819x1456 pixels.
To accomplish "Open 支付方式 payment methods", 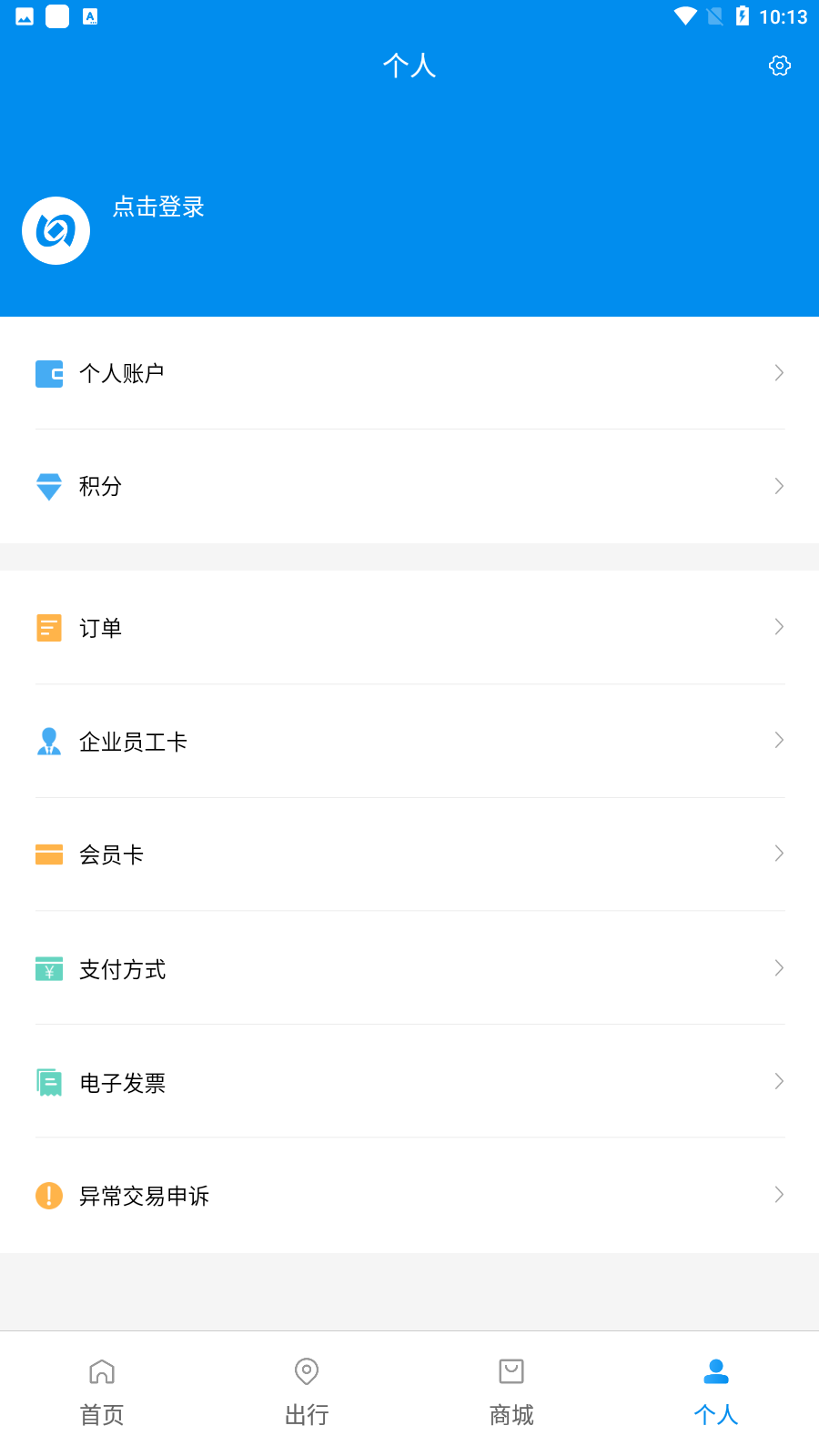I will [x=409, y=969].
